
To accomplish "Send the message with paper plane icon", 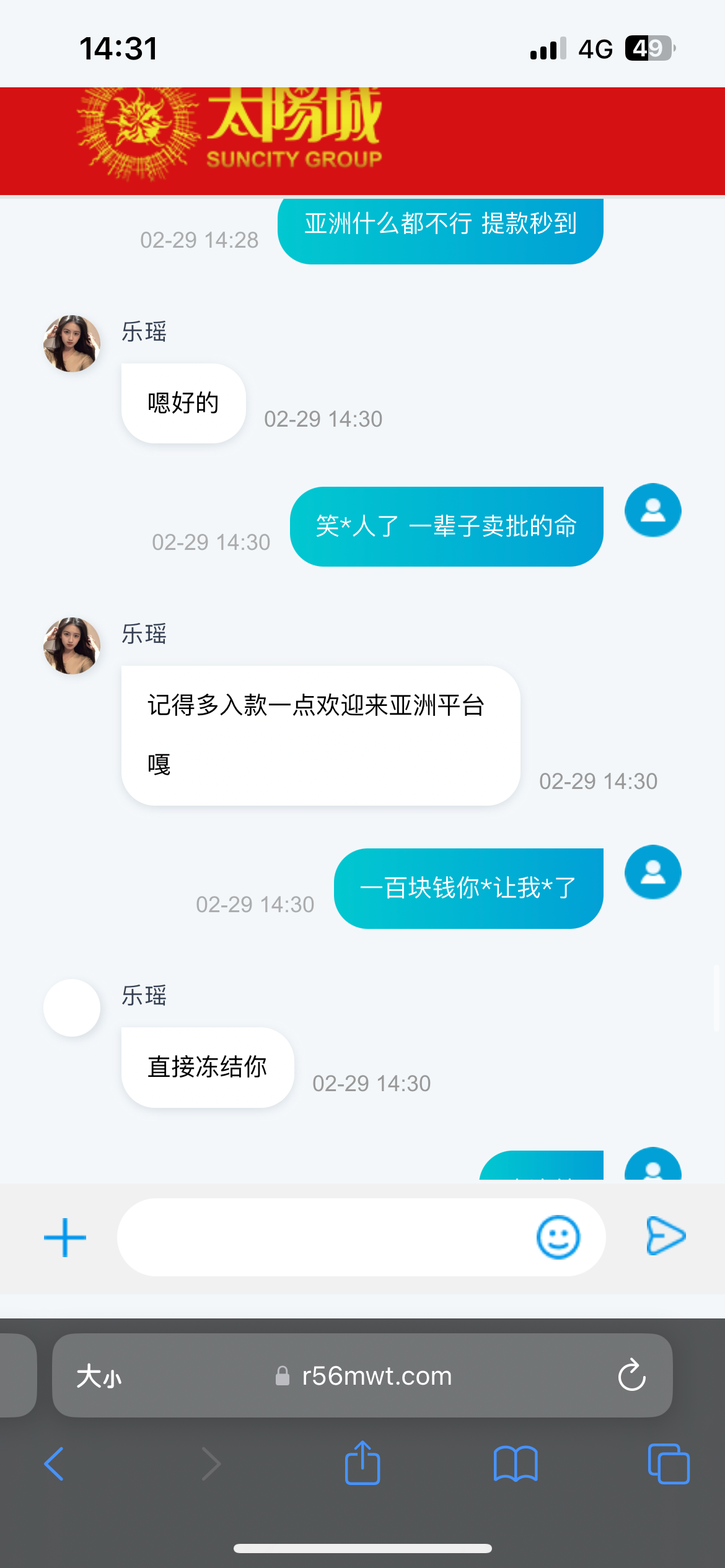I will coord(666,1236).
